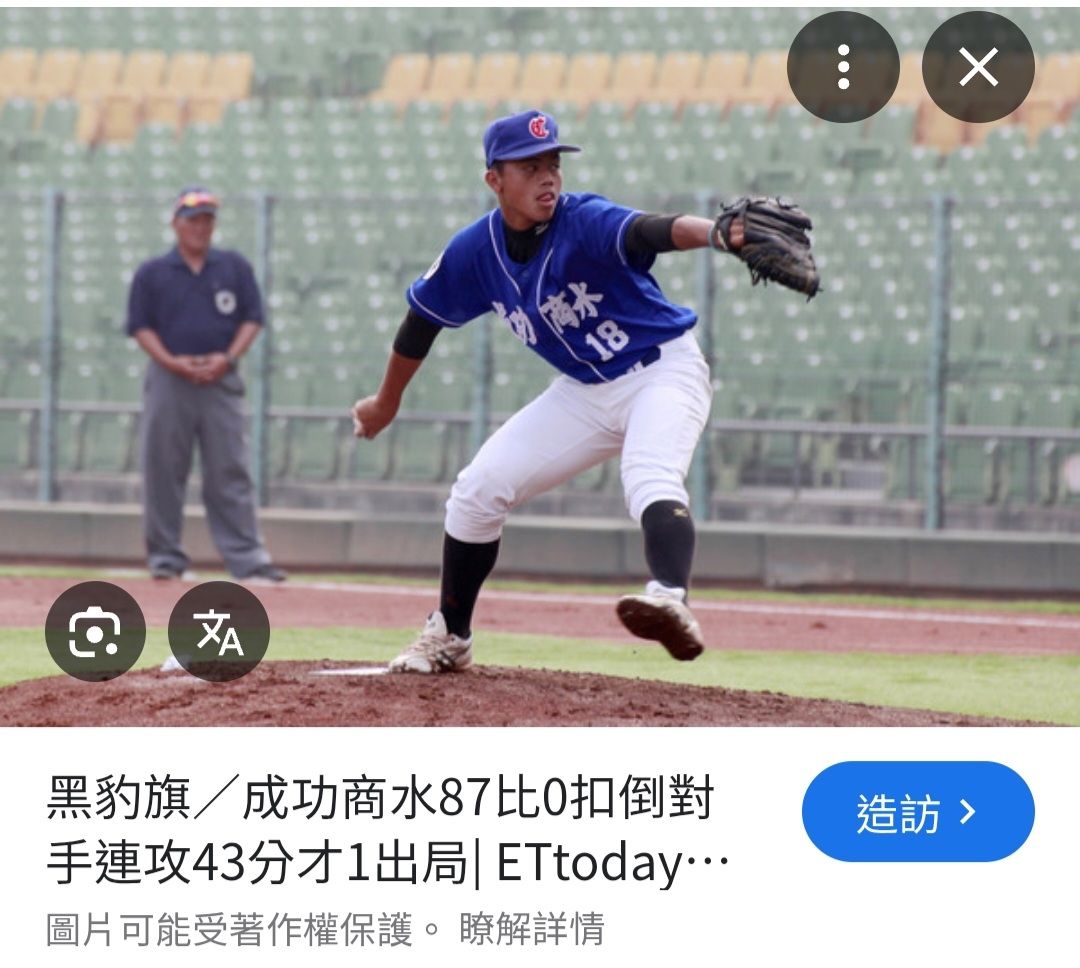Tap the baseball pitcher photo
Screen dimensions: 1080x968
(x=540, y=367)
